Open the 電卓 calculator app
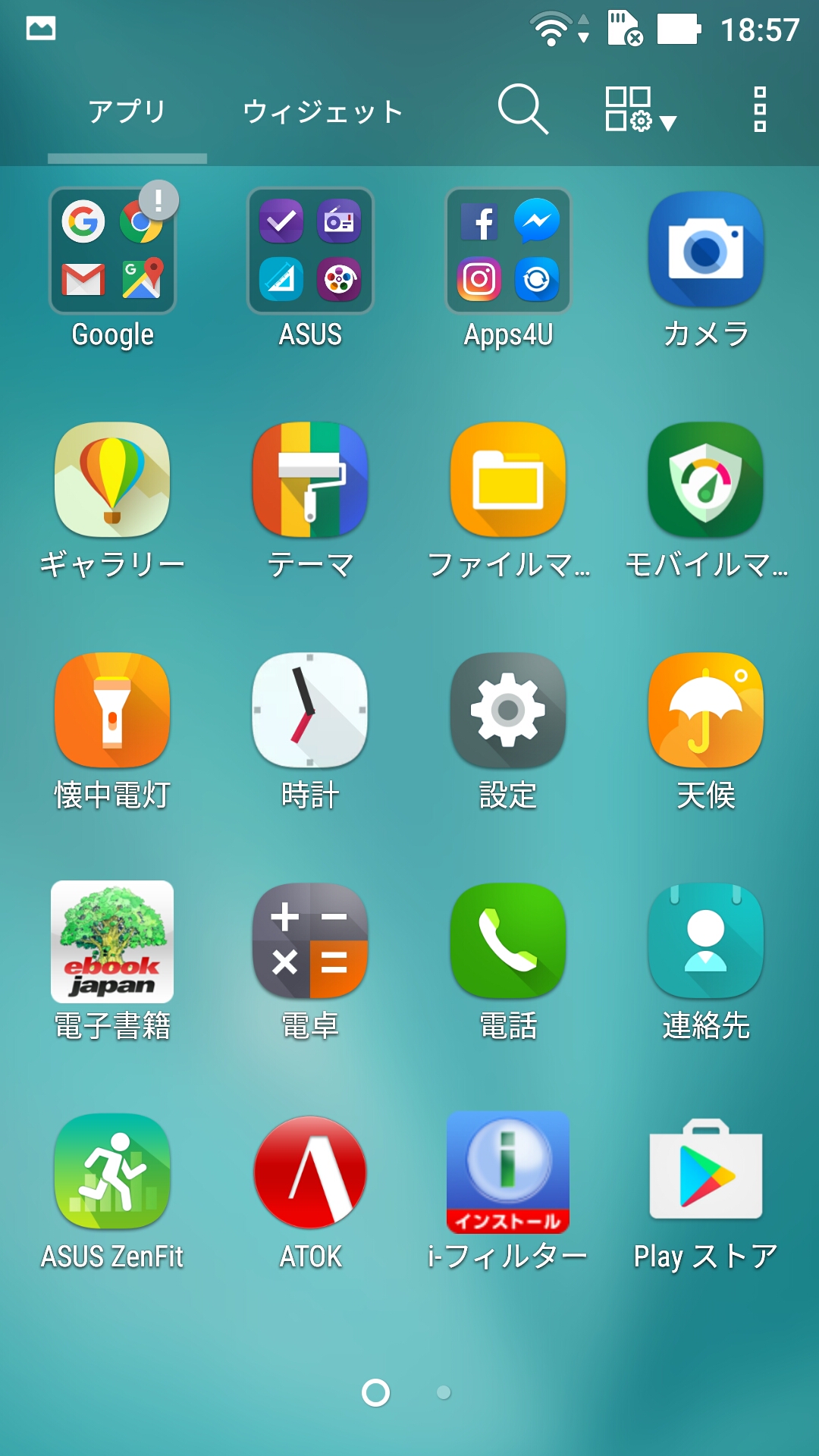This screenshot has width=819, height=1456. coord(309,944)
